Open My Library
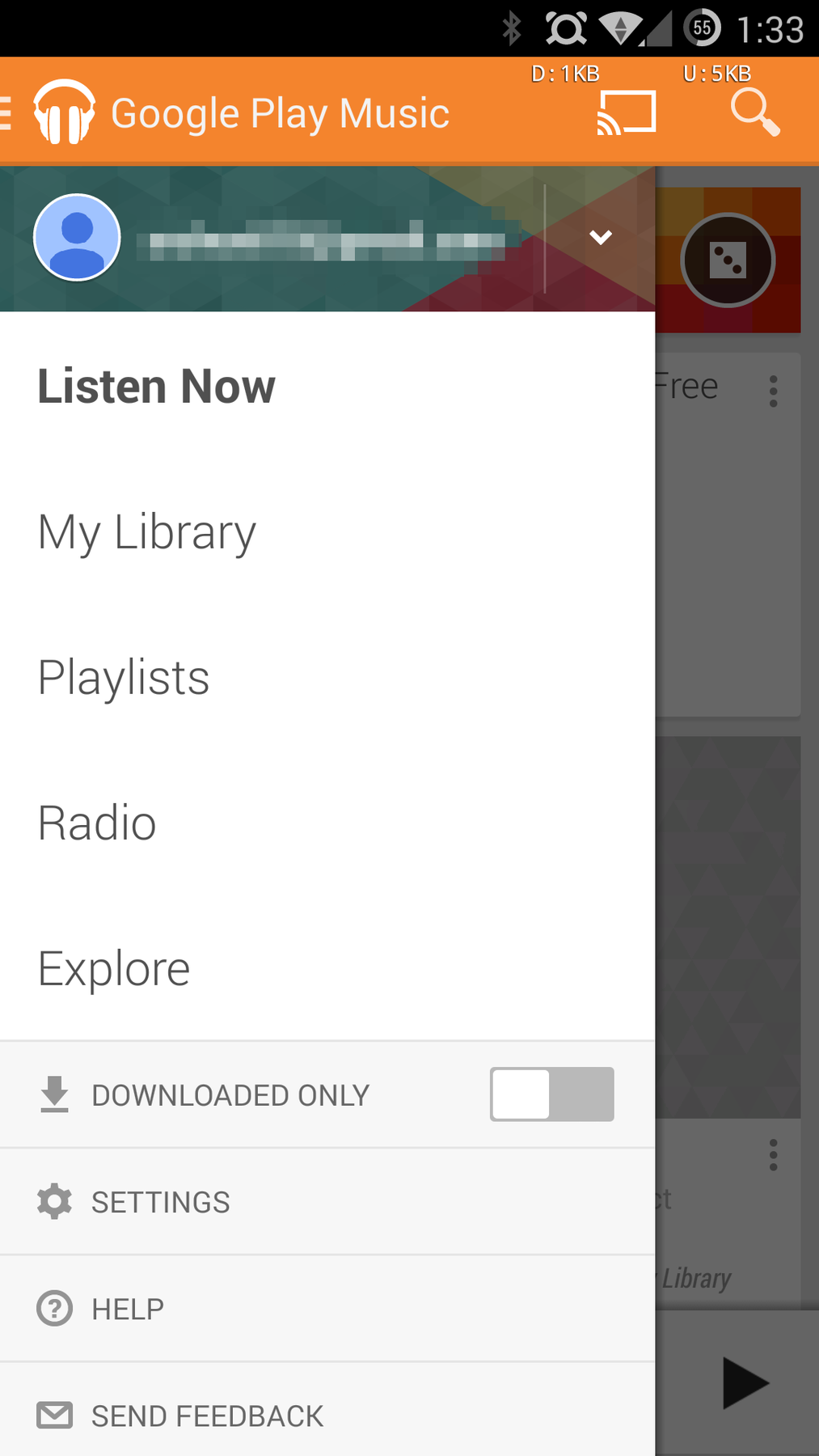The height and width of the screenshot is (1456, 819). point(147,532)
